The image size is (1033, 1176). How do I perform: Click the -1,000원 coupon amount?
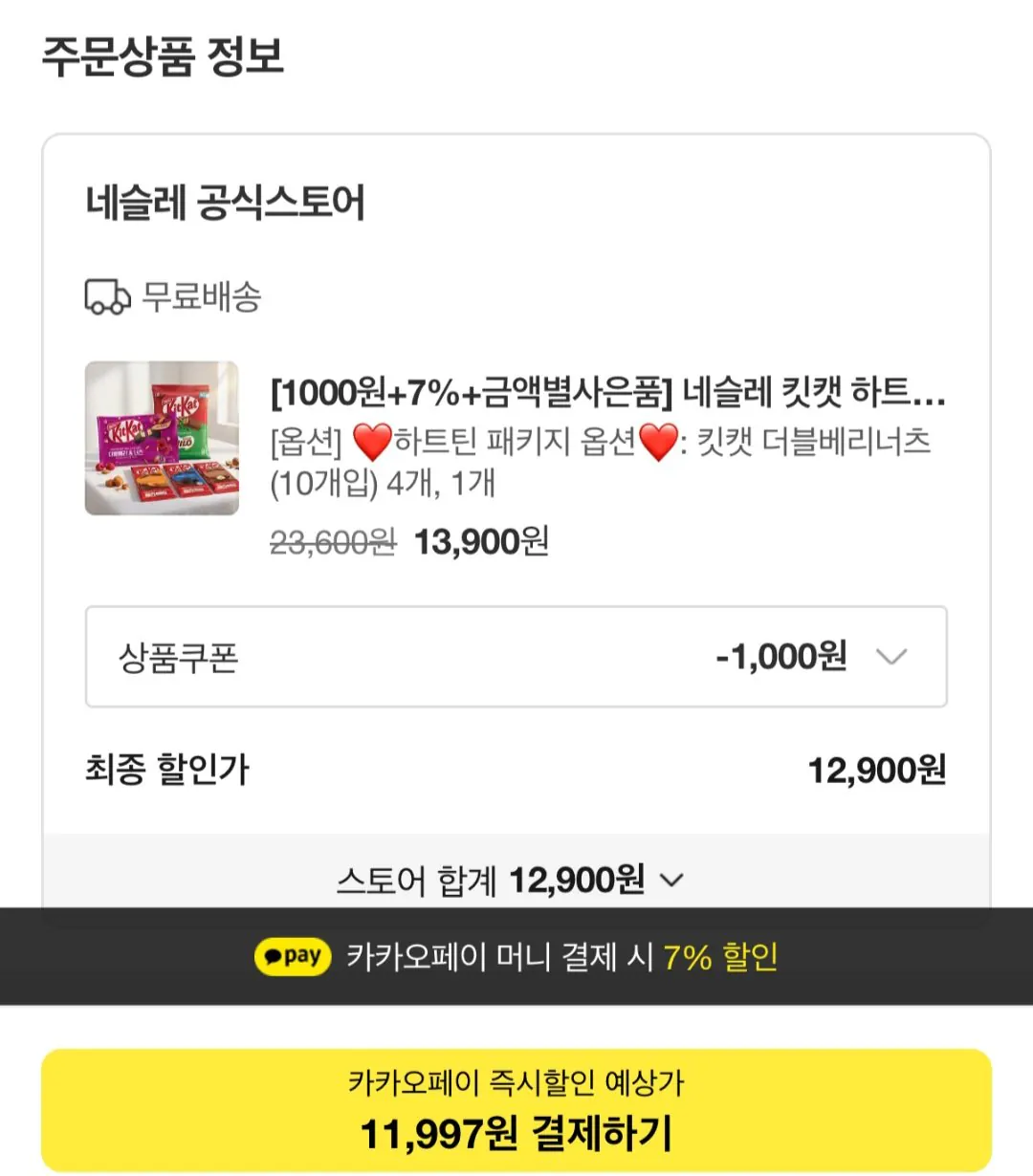[x=780, y=657]
